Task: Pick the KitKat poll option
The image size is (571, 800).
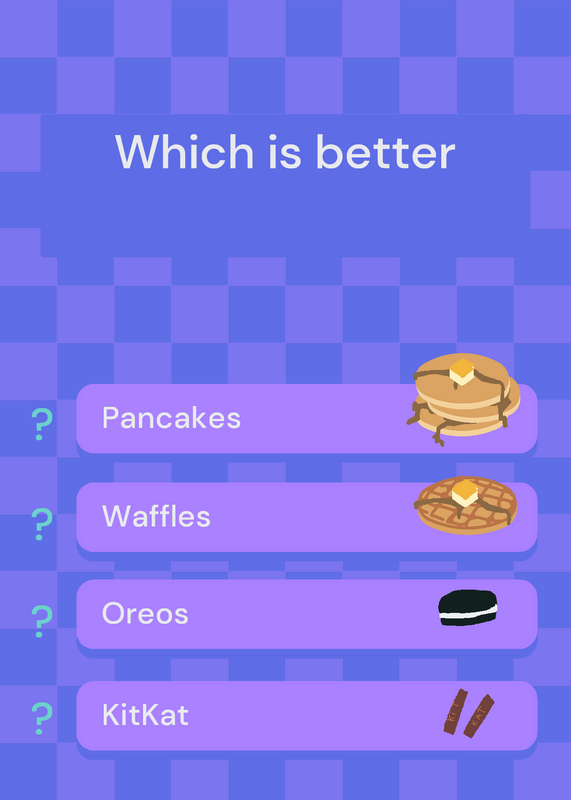Action: pos(307,715)
